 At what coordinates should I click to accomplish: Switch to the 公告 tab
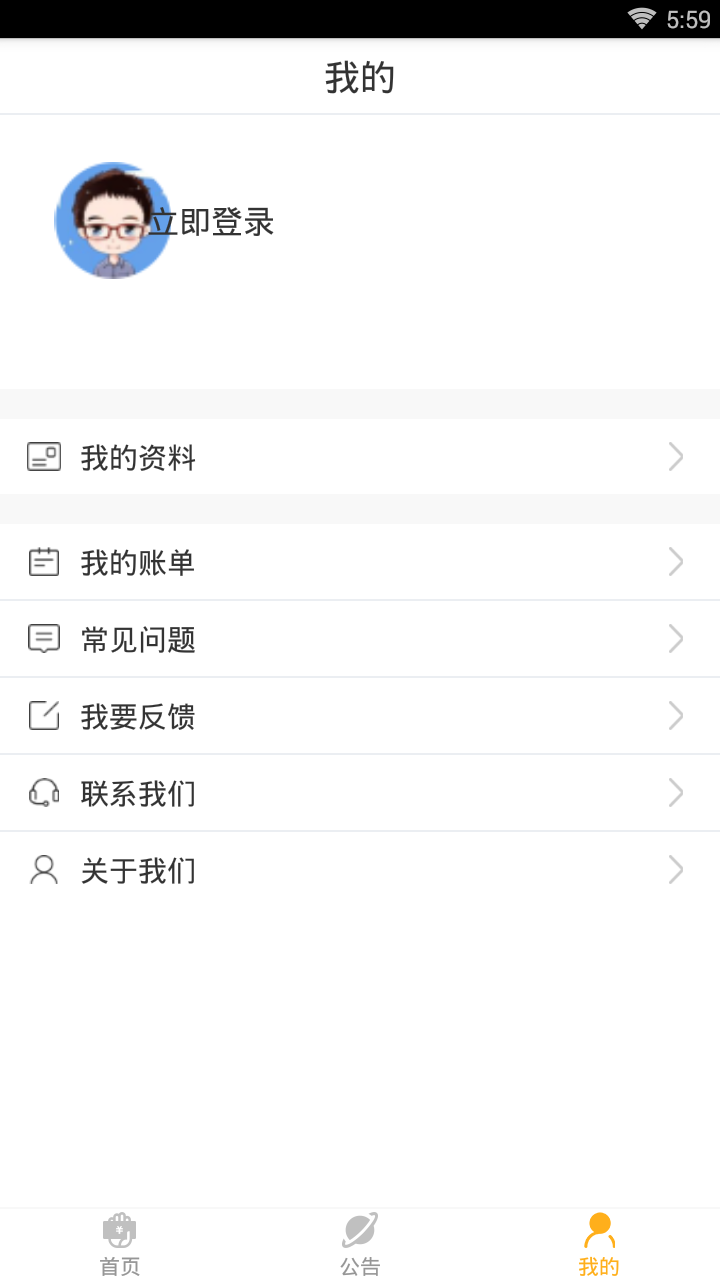pyautogui.click(x=360, y=1245)
